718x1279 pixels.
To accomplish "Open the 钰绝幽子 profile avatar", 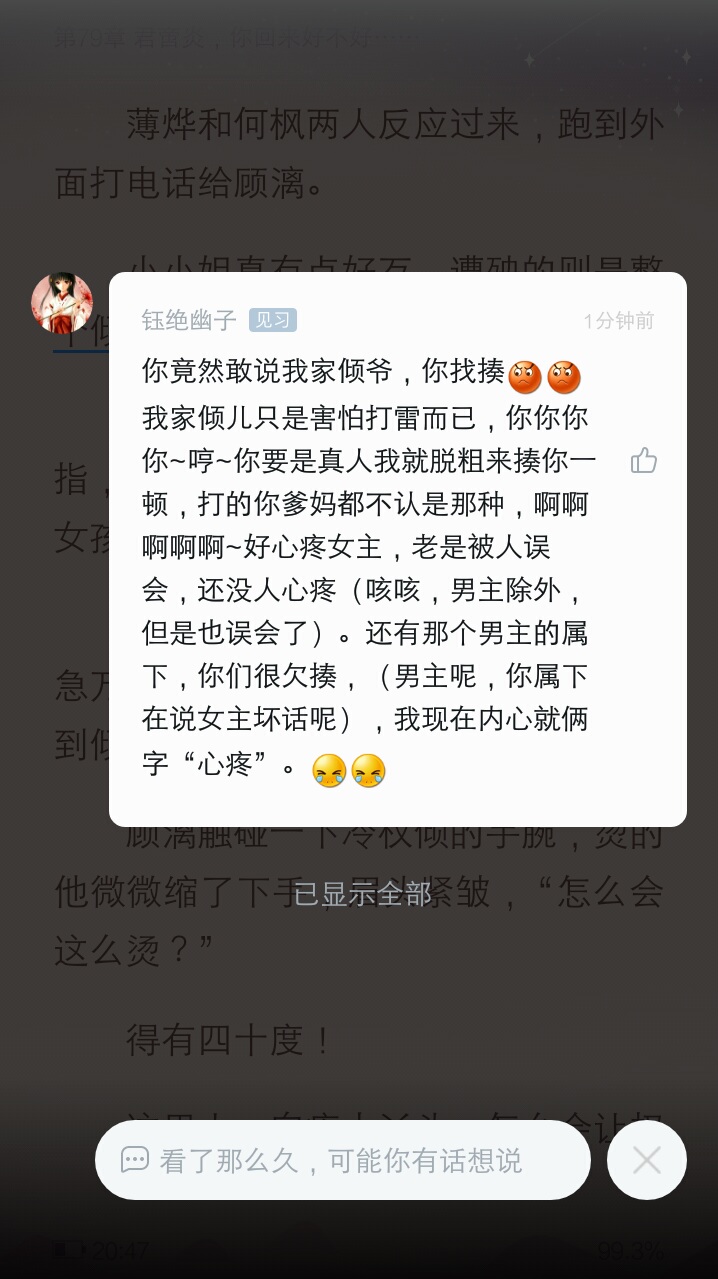I will (62, 303).
